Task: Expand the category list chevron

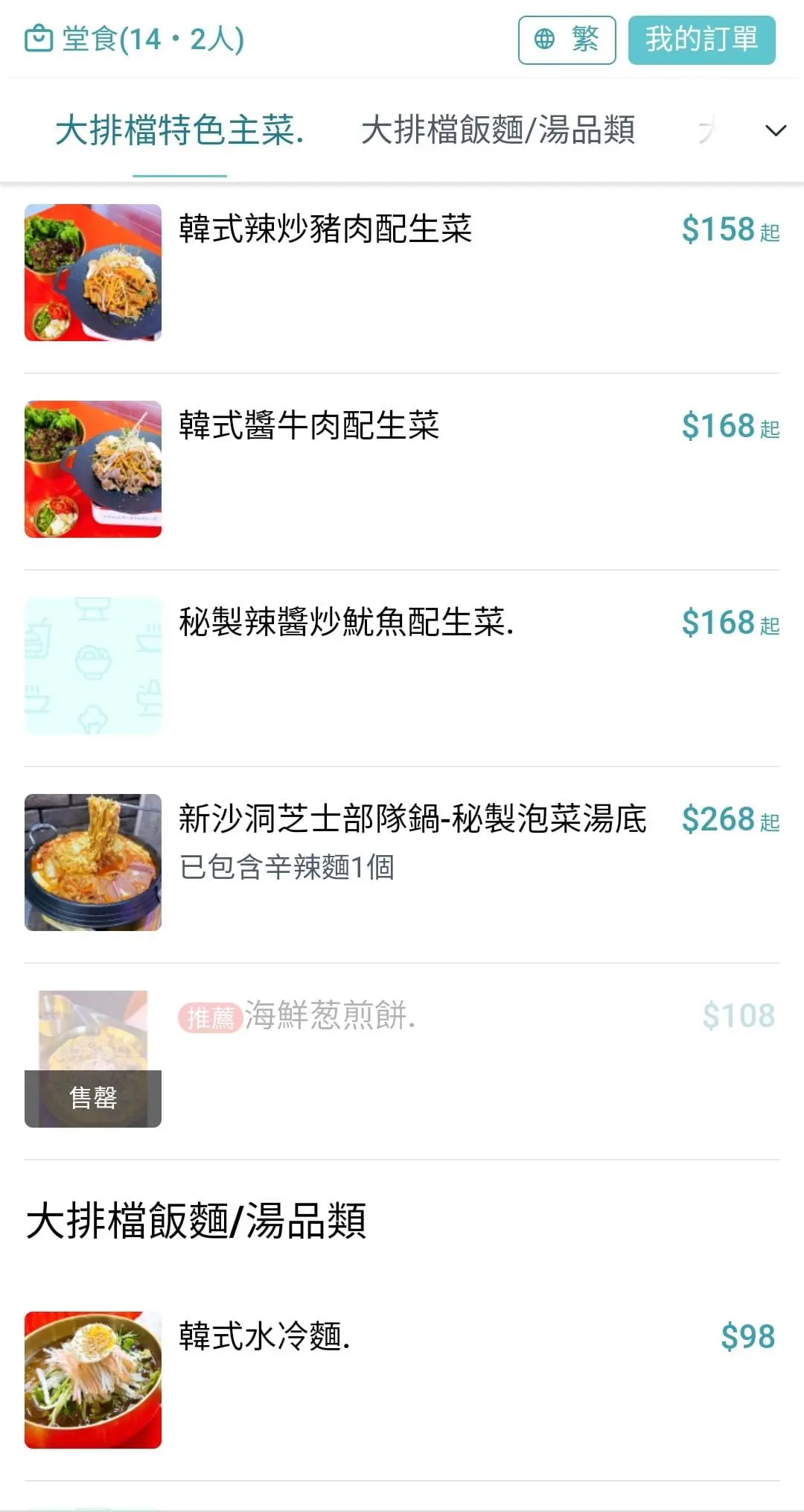Action: [776, 131]
